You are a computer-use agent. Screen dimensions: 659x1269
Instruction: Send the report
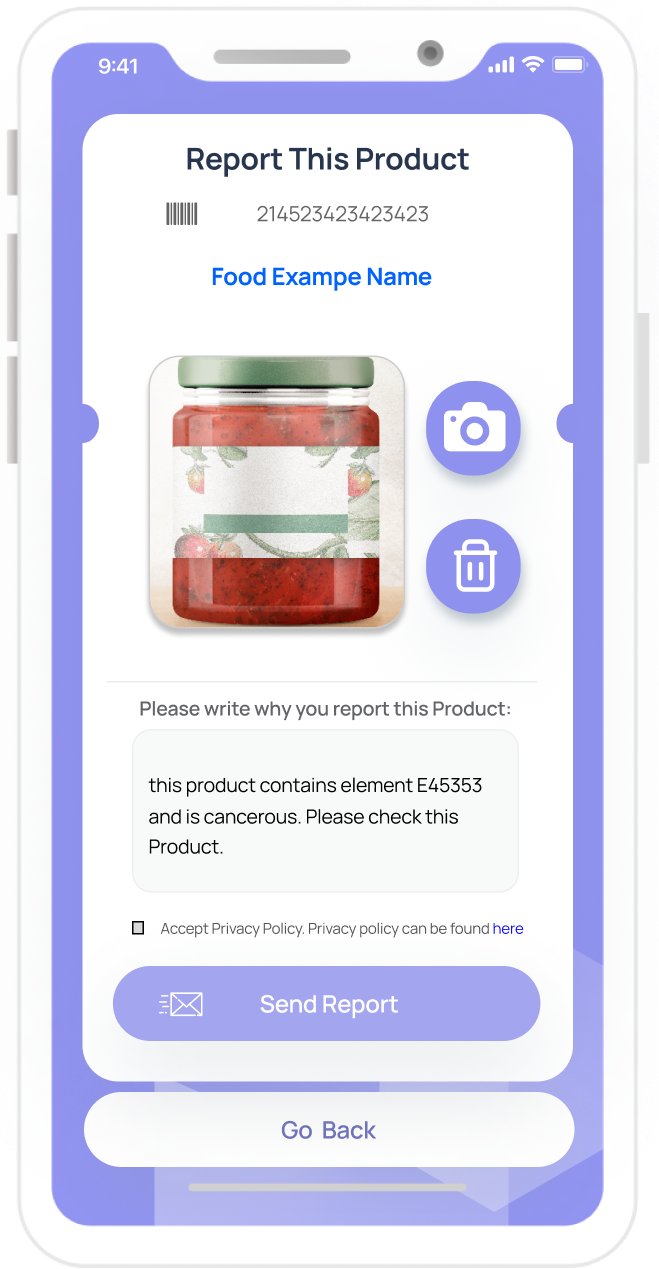tap(326, 1003)
